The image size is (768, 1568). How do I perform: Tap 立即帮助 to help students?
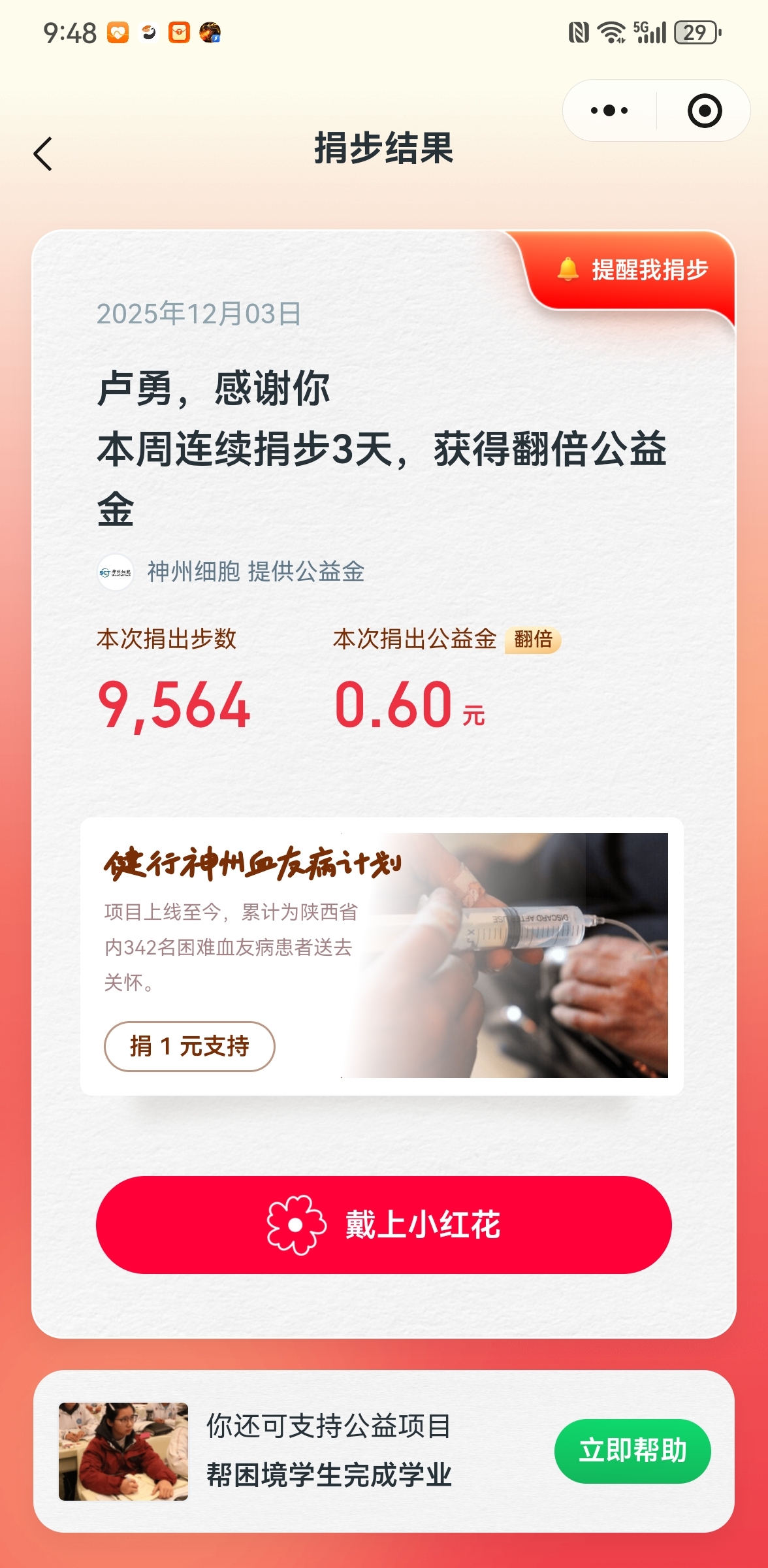632,1451
